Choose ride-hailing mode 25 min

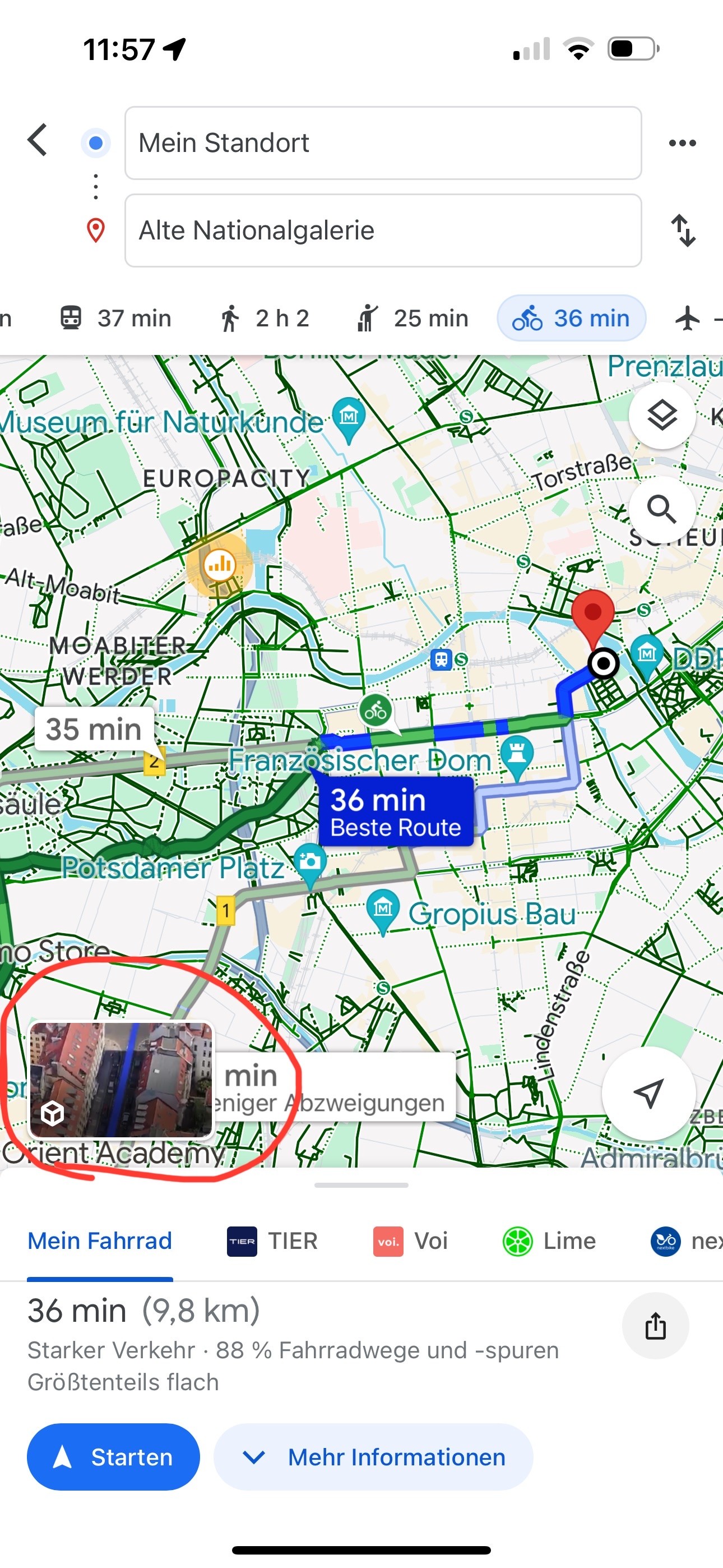pyautogui.click(x=413, y=319)
